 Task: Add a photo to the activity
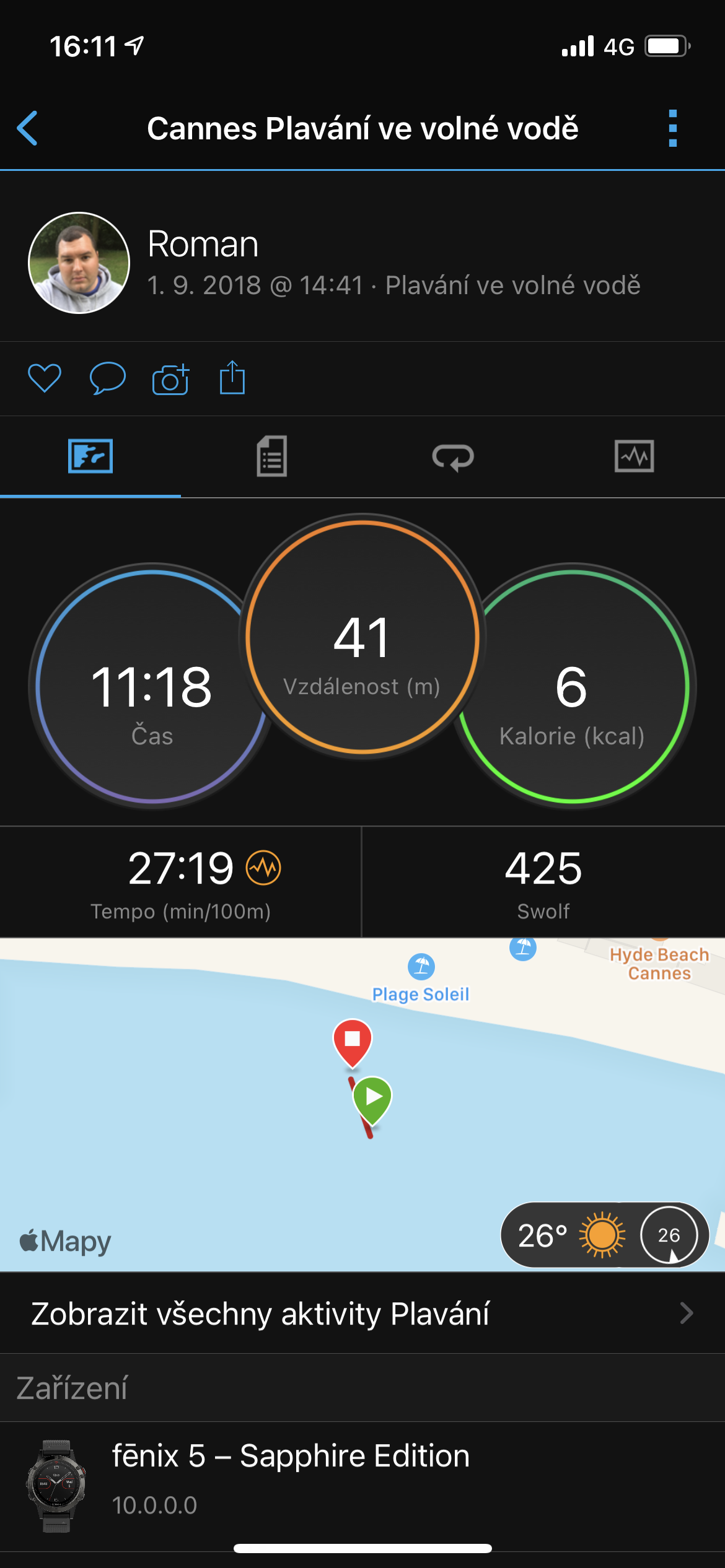(x=170, y=379)
